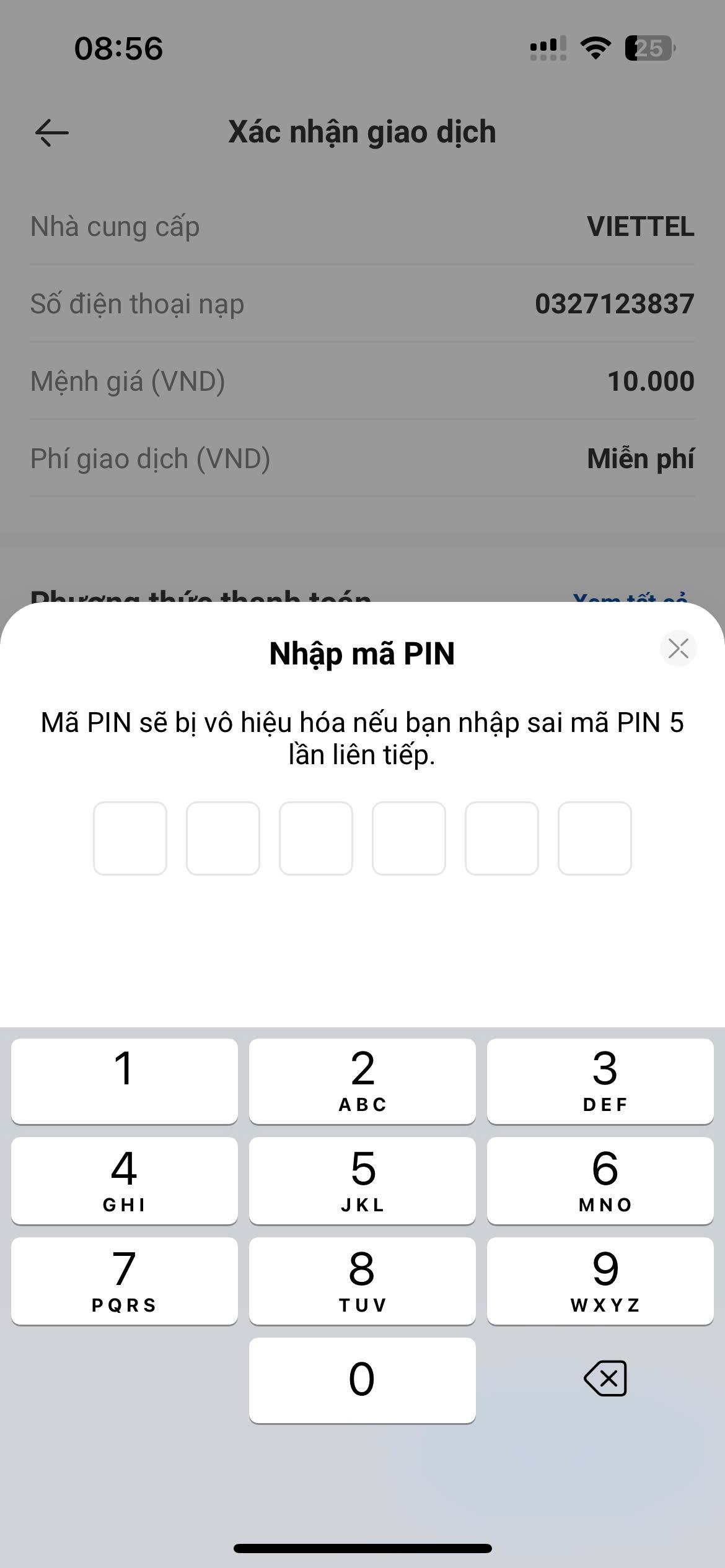Image resolution: width=725 pixels, height=1568 pixels.
Task: Enter digit 5 on the keypad
Action: click(x=362, y=1180)
